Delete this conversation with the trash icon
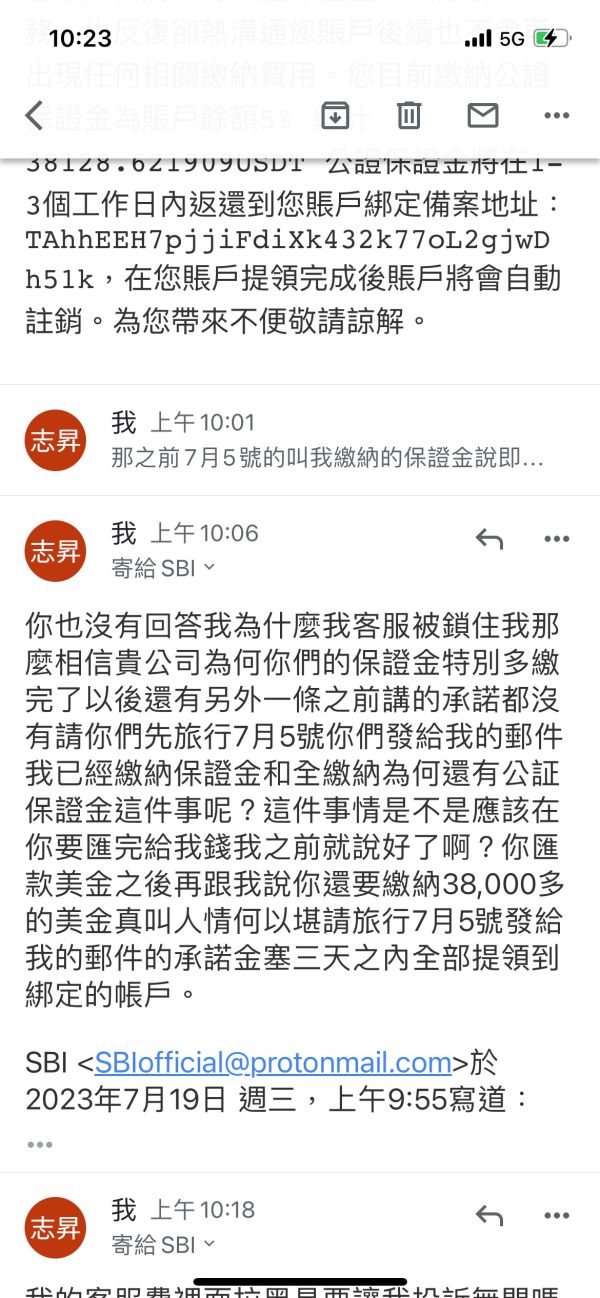This screenshot has height=1298, width=600. pyautogui.click(x=409, y=116)
